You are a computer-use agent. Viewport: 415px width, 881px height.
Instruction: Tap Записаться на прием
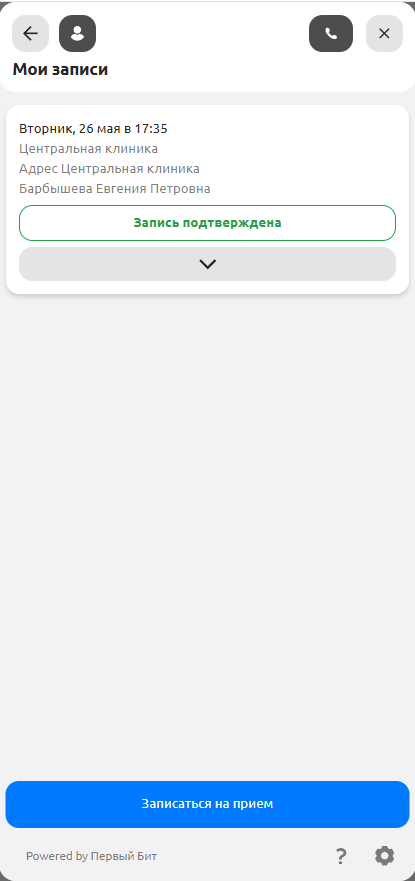(207, 804)
